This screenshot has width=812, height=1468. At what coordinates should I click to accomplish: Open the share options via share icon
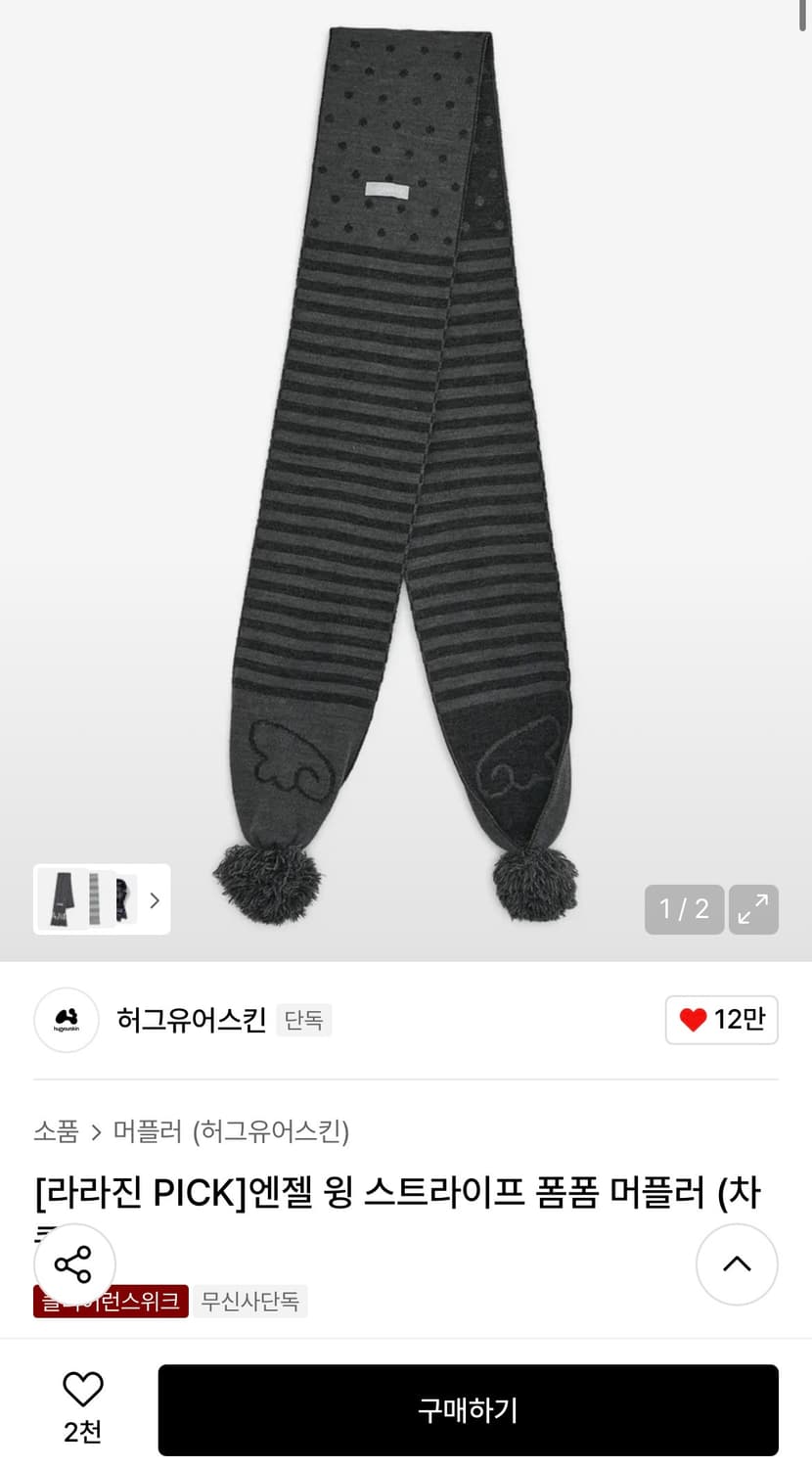pyautogui.click(x=73, y=1264)
